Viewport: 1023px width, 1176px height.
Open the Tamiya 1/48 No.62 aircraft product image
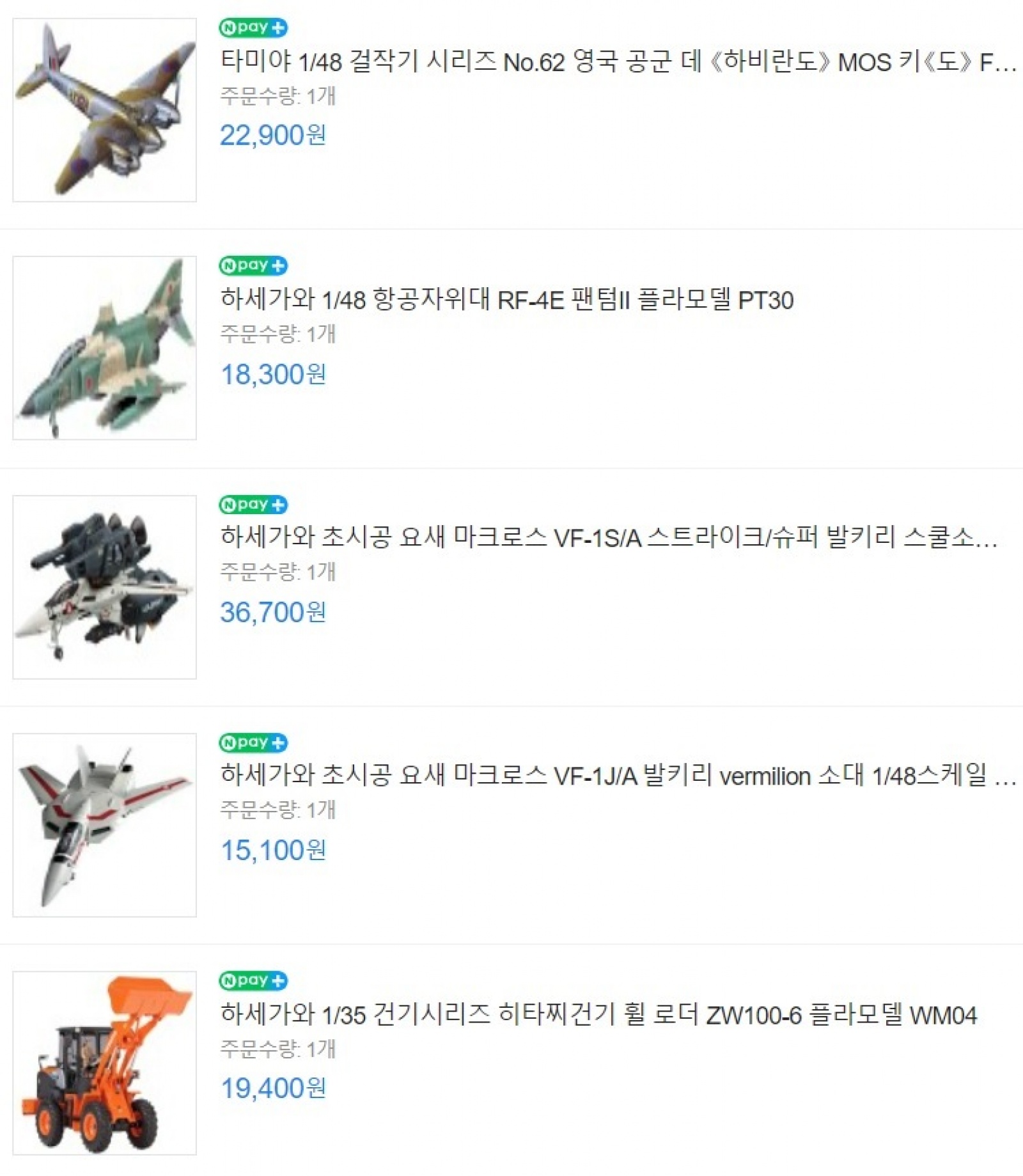(x=104, y=110)
